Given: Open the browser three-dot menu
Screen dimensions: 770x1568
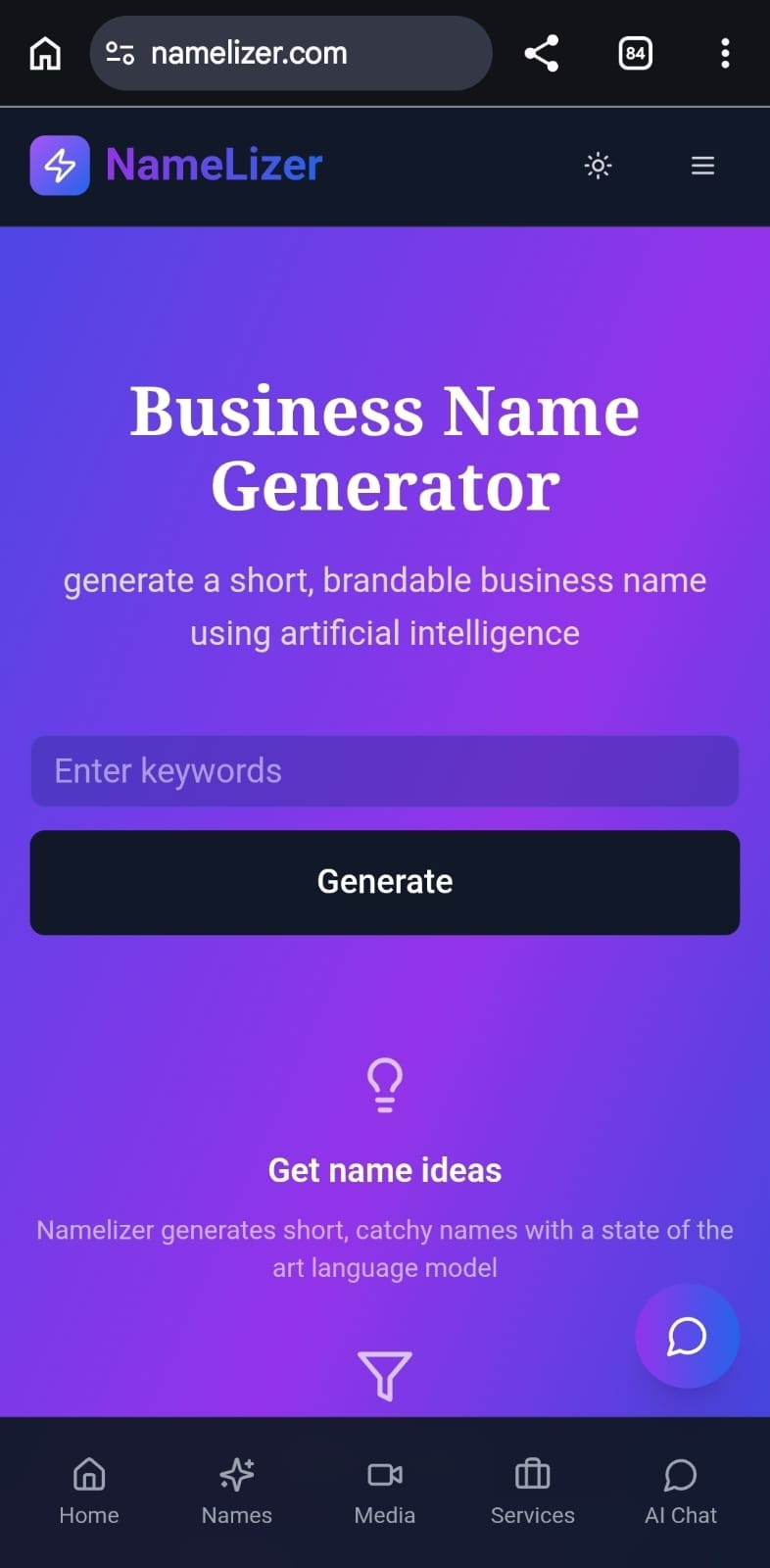Looking at the screenshot, I should pyautogui.click(x=725, y=53).
